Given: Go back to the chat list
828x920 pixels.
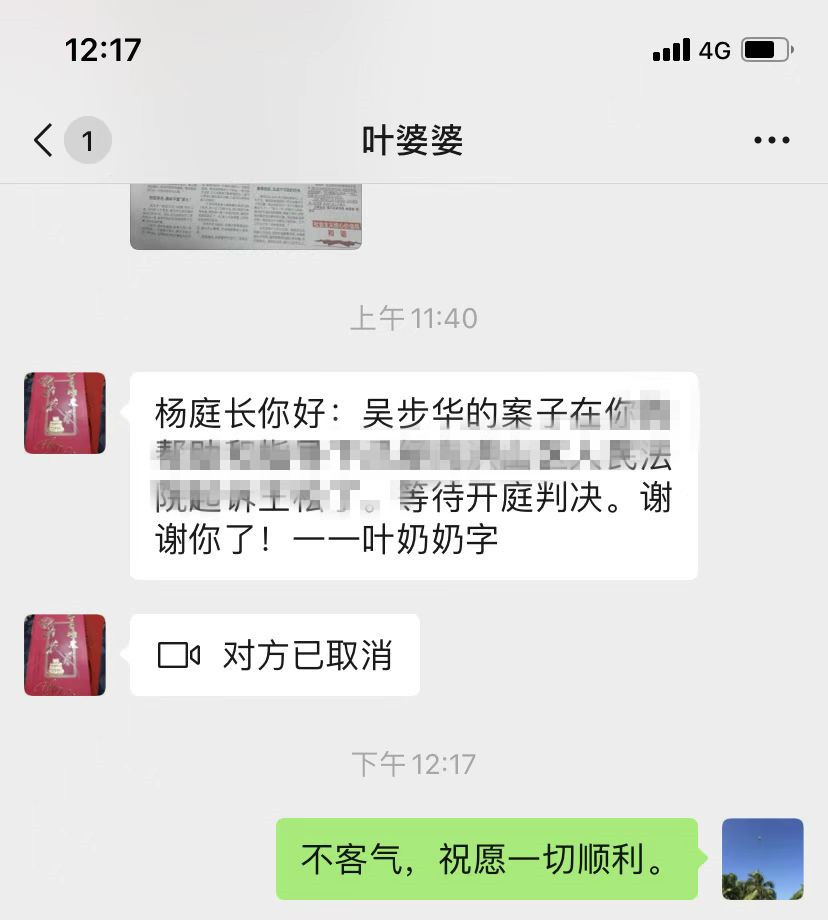Looking at the screenshot, I should [44, 141].
